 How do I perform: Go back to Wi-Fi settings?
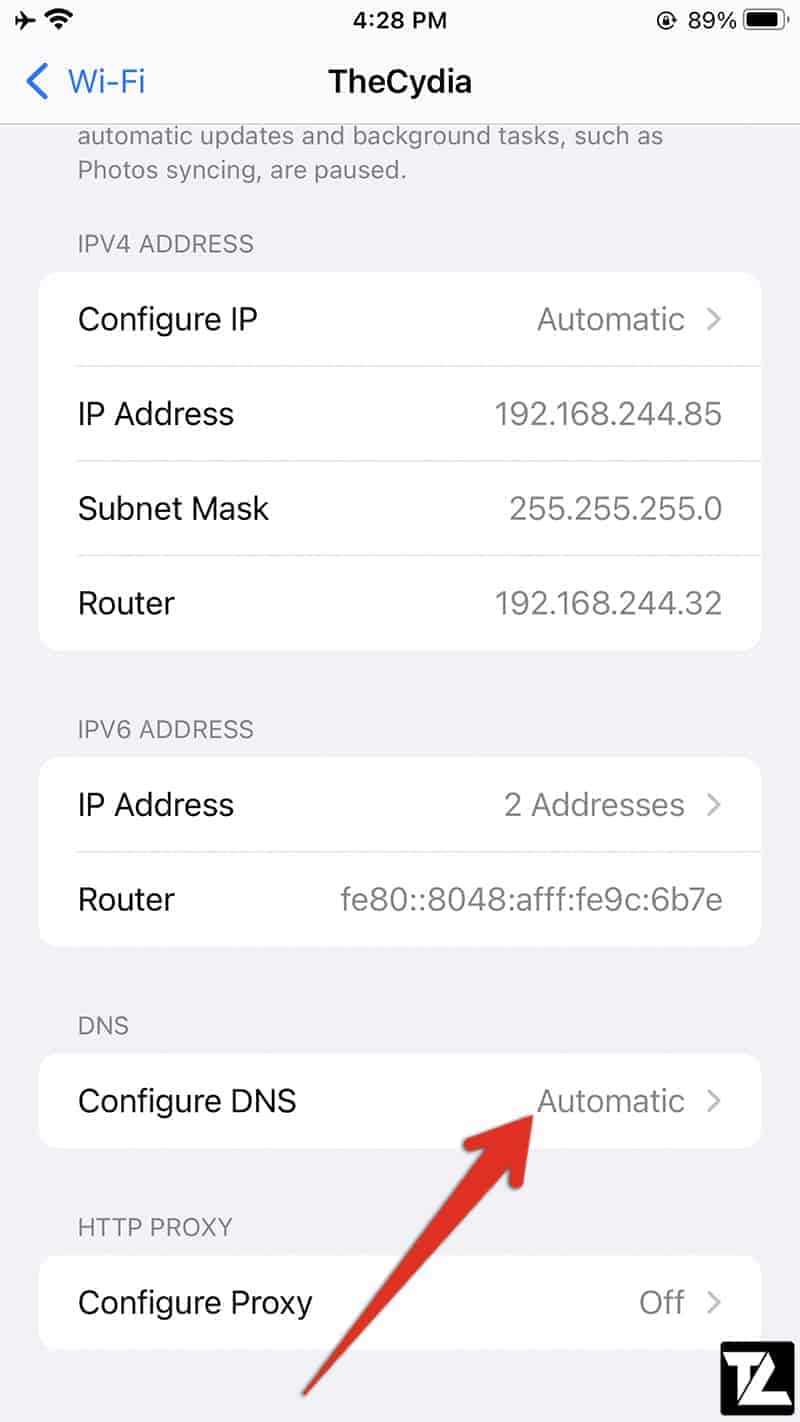[x=86, y=80]
